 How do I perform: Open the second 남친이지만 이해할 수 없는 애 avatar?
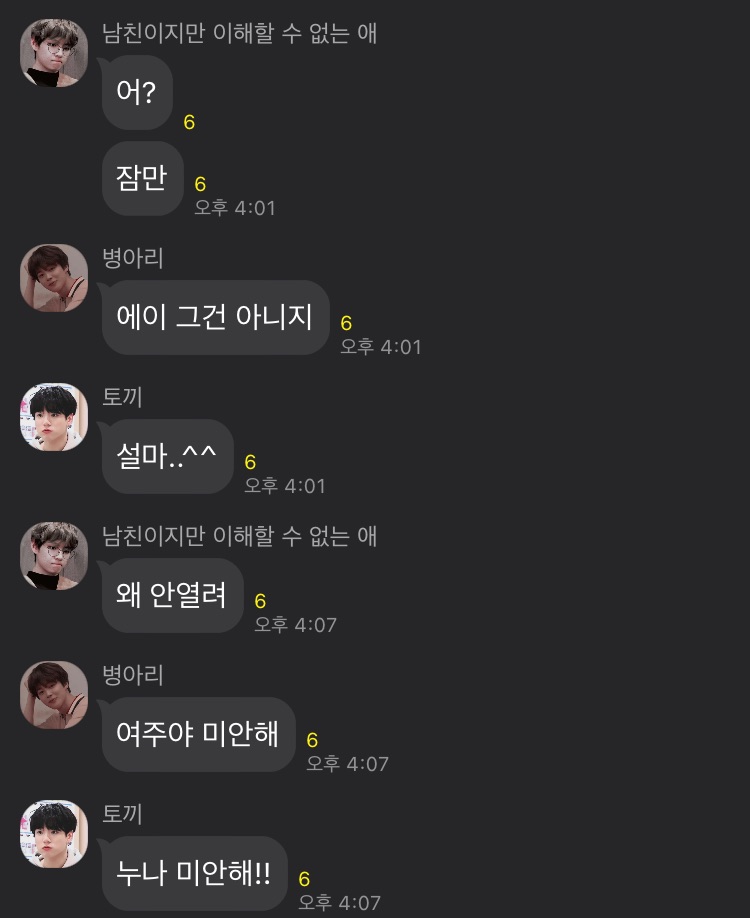53,556
